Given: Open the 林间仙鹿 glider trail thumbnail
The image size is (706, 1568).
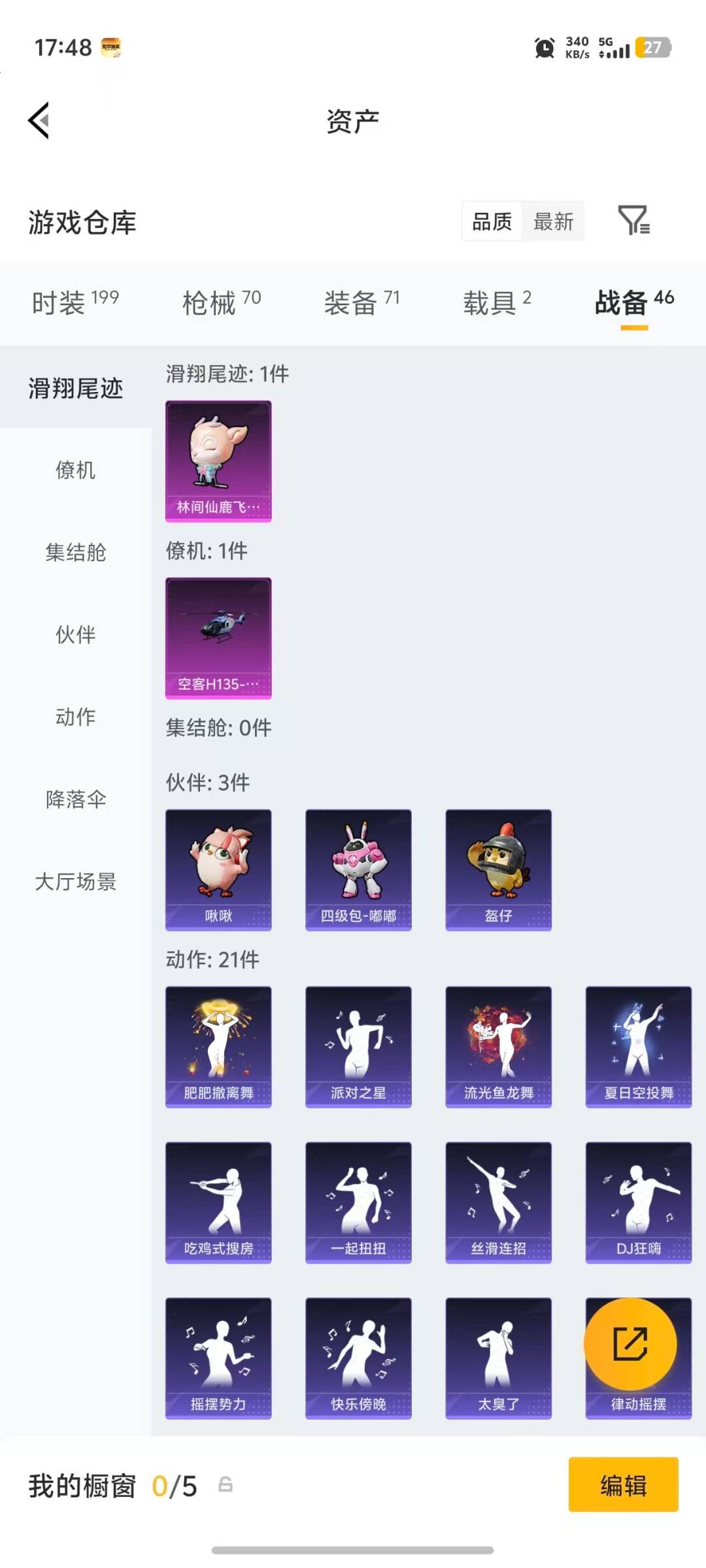Looking at the screenshot, I should [218, 461].
